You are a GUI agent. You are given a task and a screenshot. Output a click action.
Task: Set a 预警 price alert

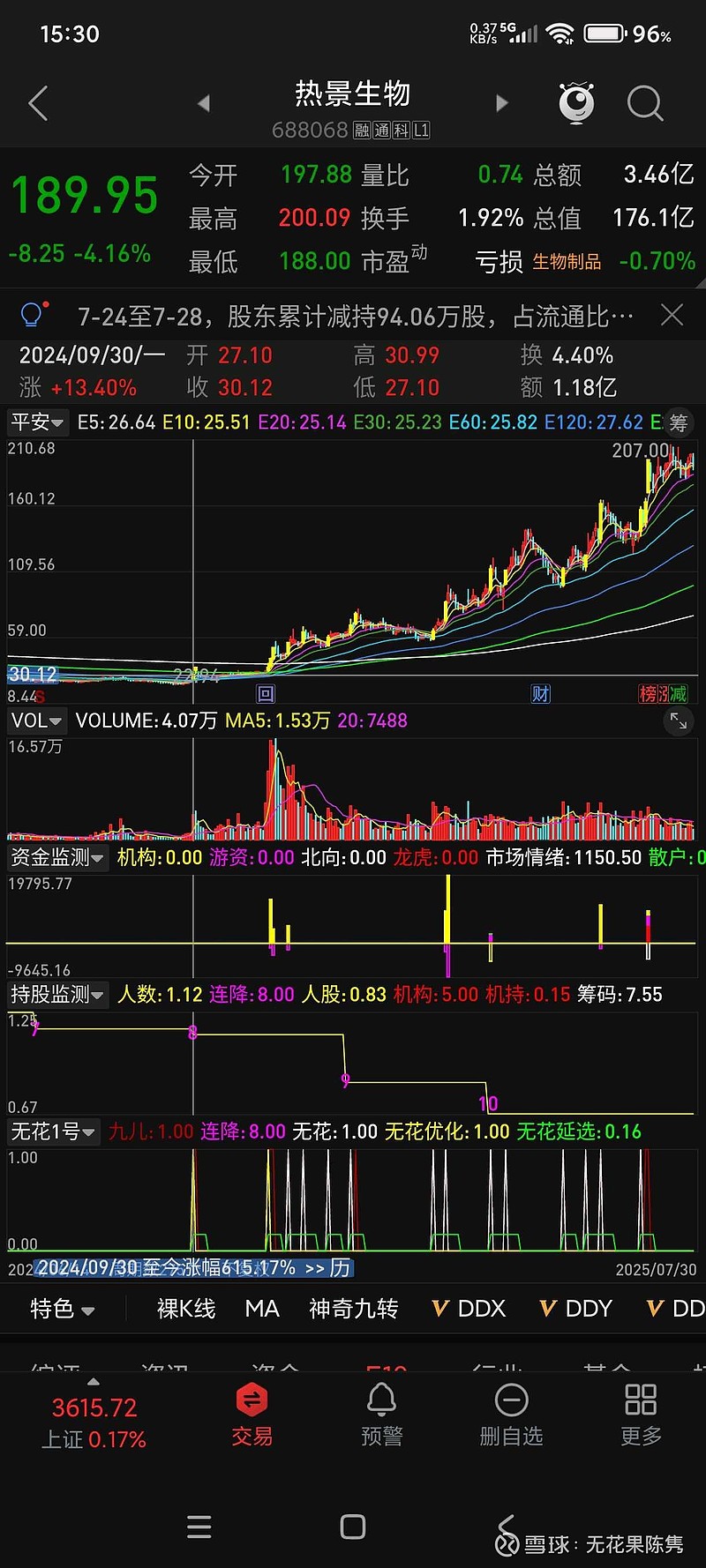(381, 1415)
